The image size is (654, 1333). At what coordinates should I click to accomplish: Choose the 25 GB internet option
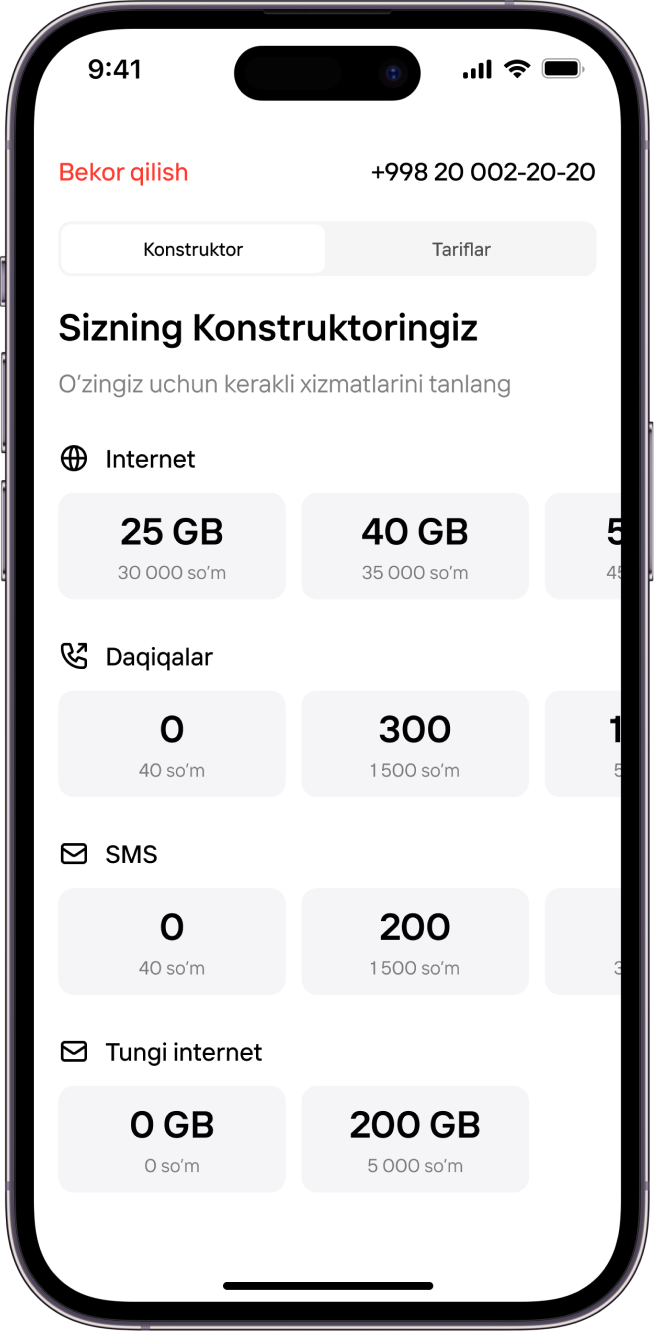tap(172, 546)
